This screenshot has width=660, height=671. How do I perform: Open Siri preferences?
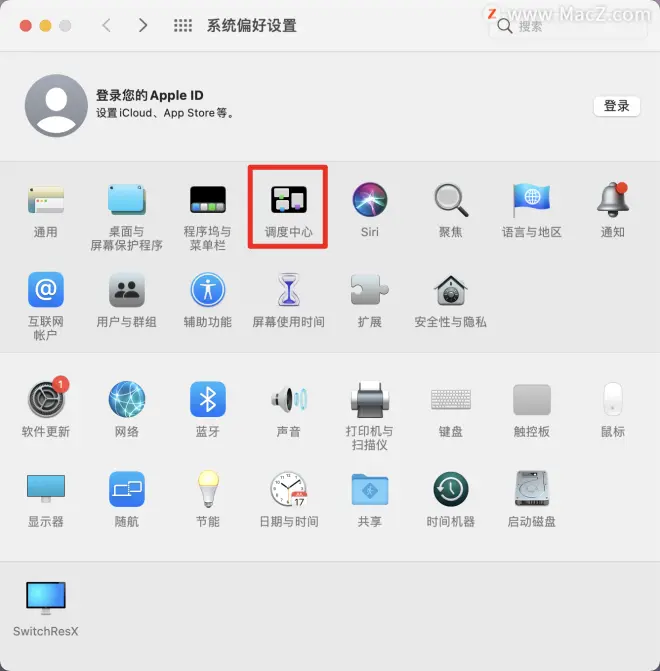pyautogui.click(x=370, y=200)
